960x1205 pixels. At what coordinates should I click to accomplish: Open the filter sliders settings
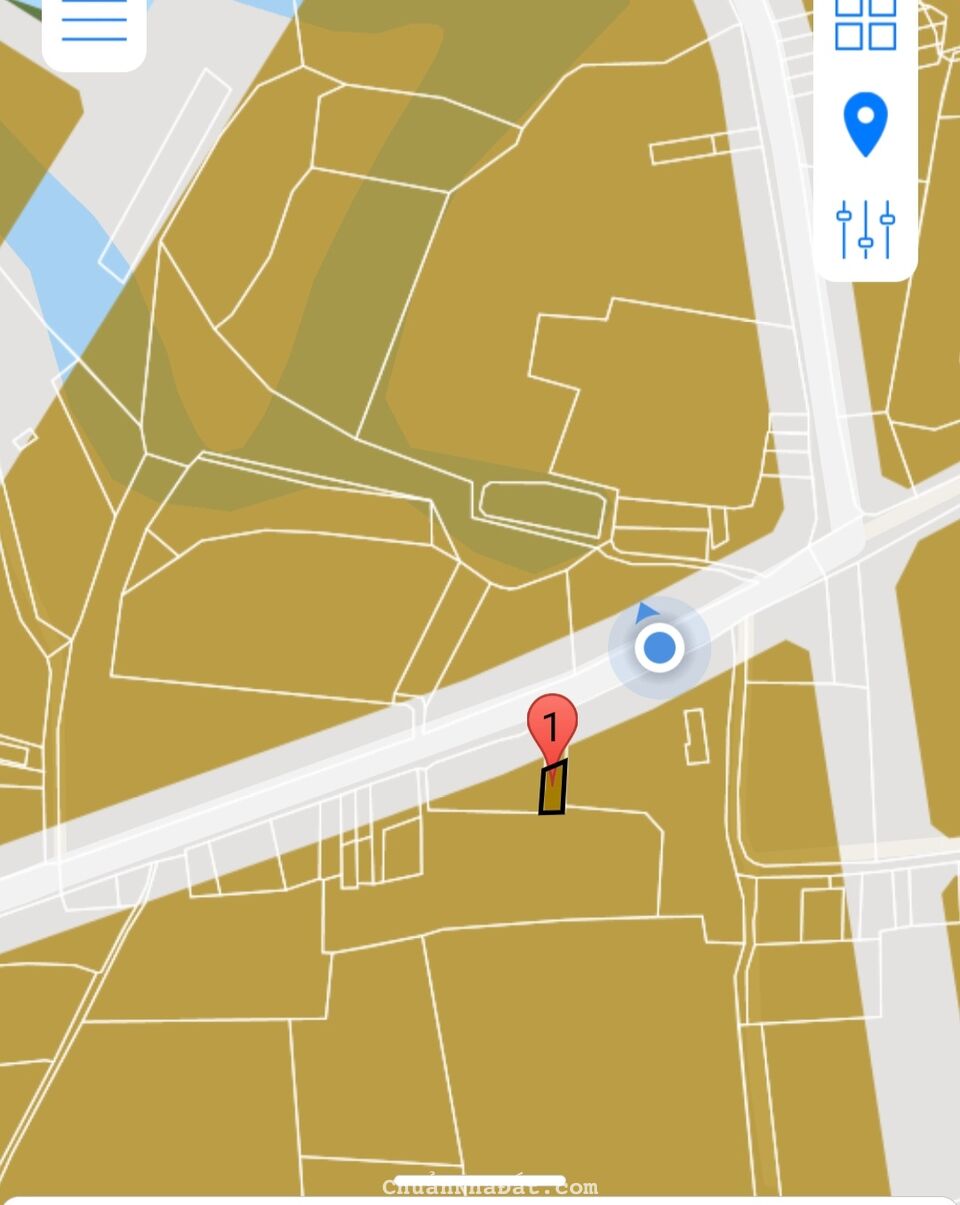(x=865, y=229)
